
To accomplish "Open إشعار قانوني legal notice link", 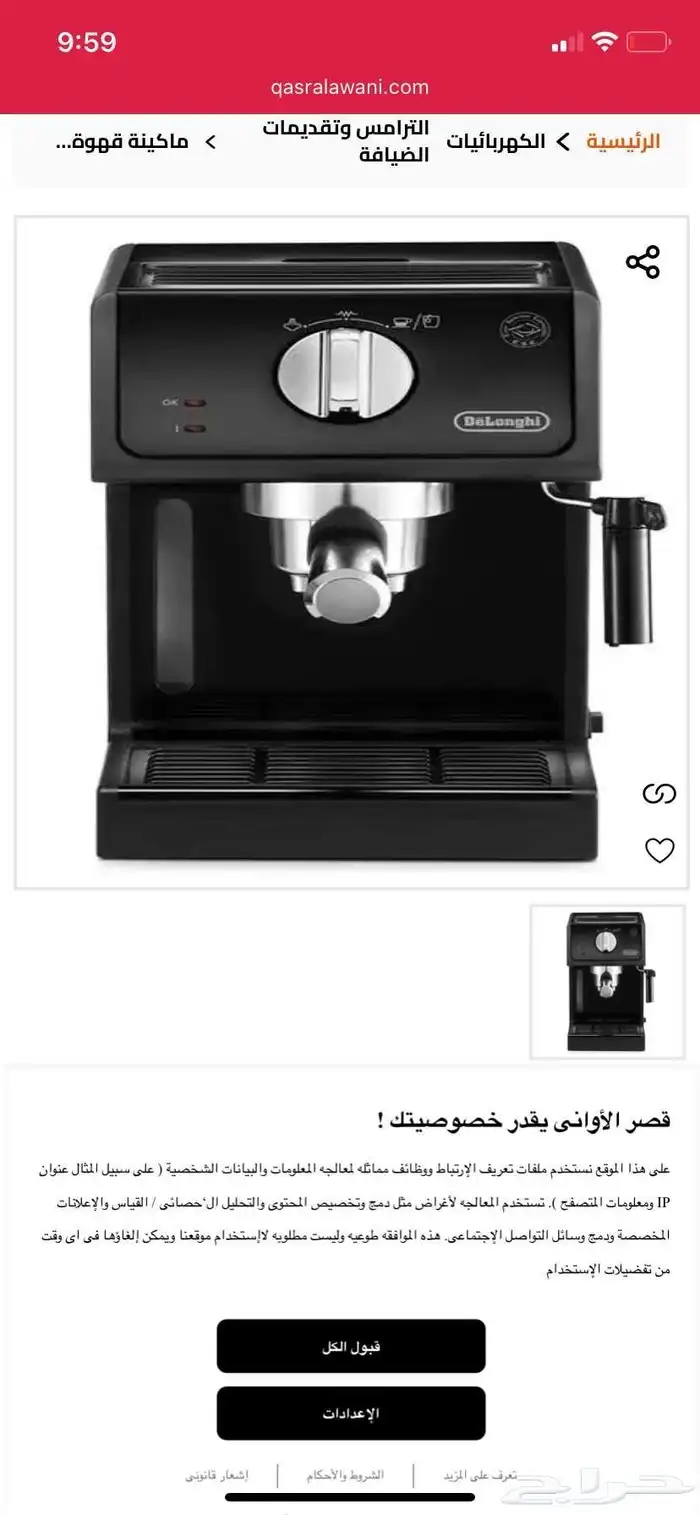I will [217, 1475].
